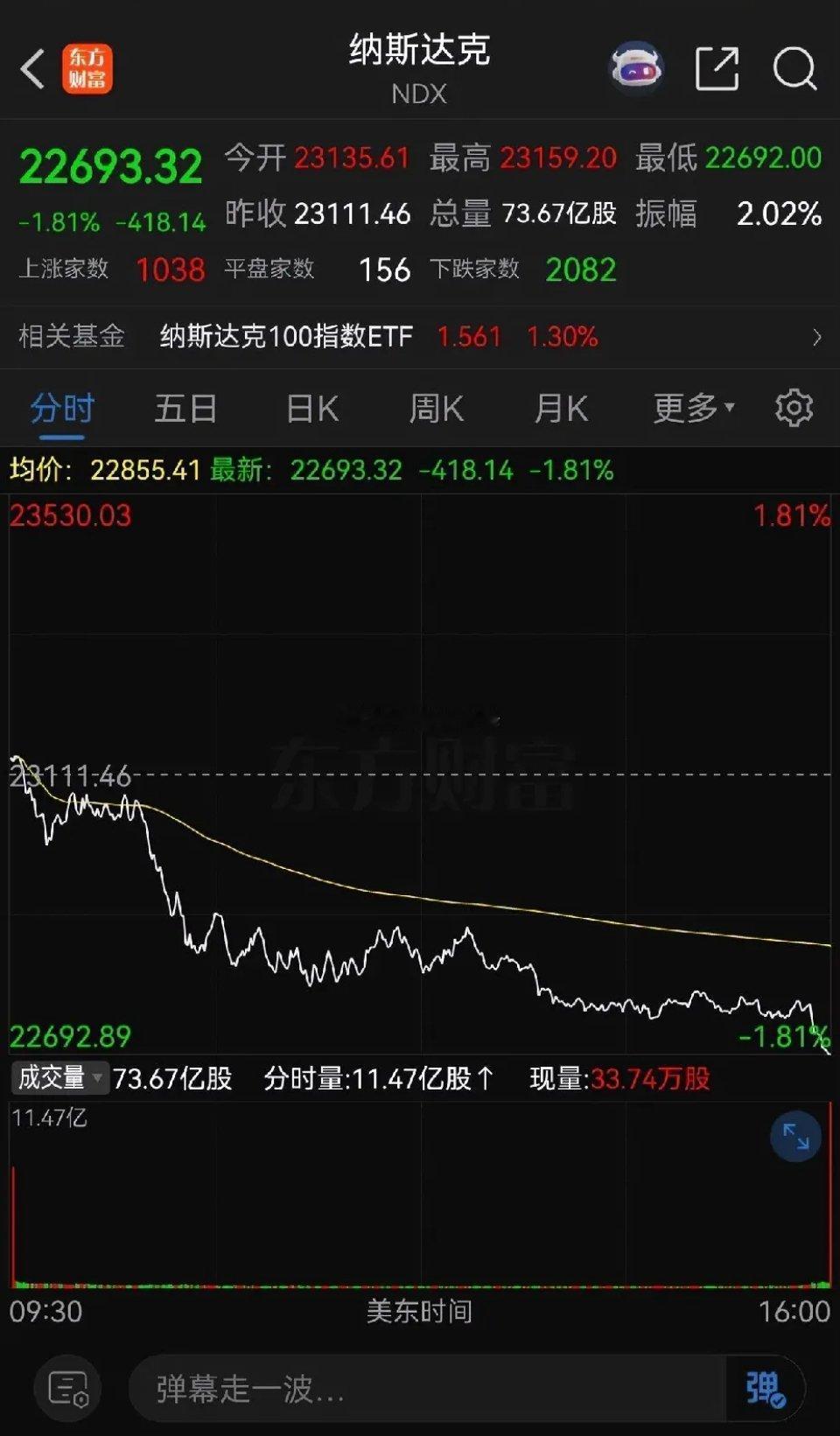Viewport: 840px width, 1436px height.
Task: Expand 相关基金 row via right chevron
Action: pyautogui.click(x=818, y=335)
